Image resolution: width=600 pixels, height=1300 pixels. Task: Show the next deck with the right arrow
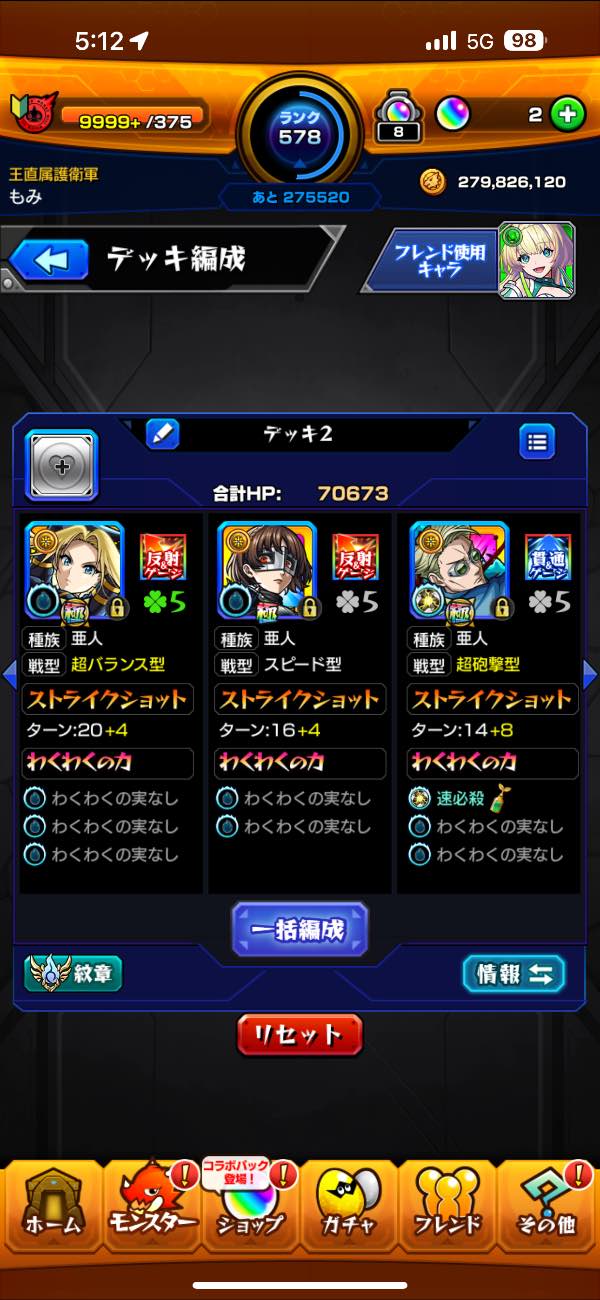coord(590,674)
